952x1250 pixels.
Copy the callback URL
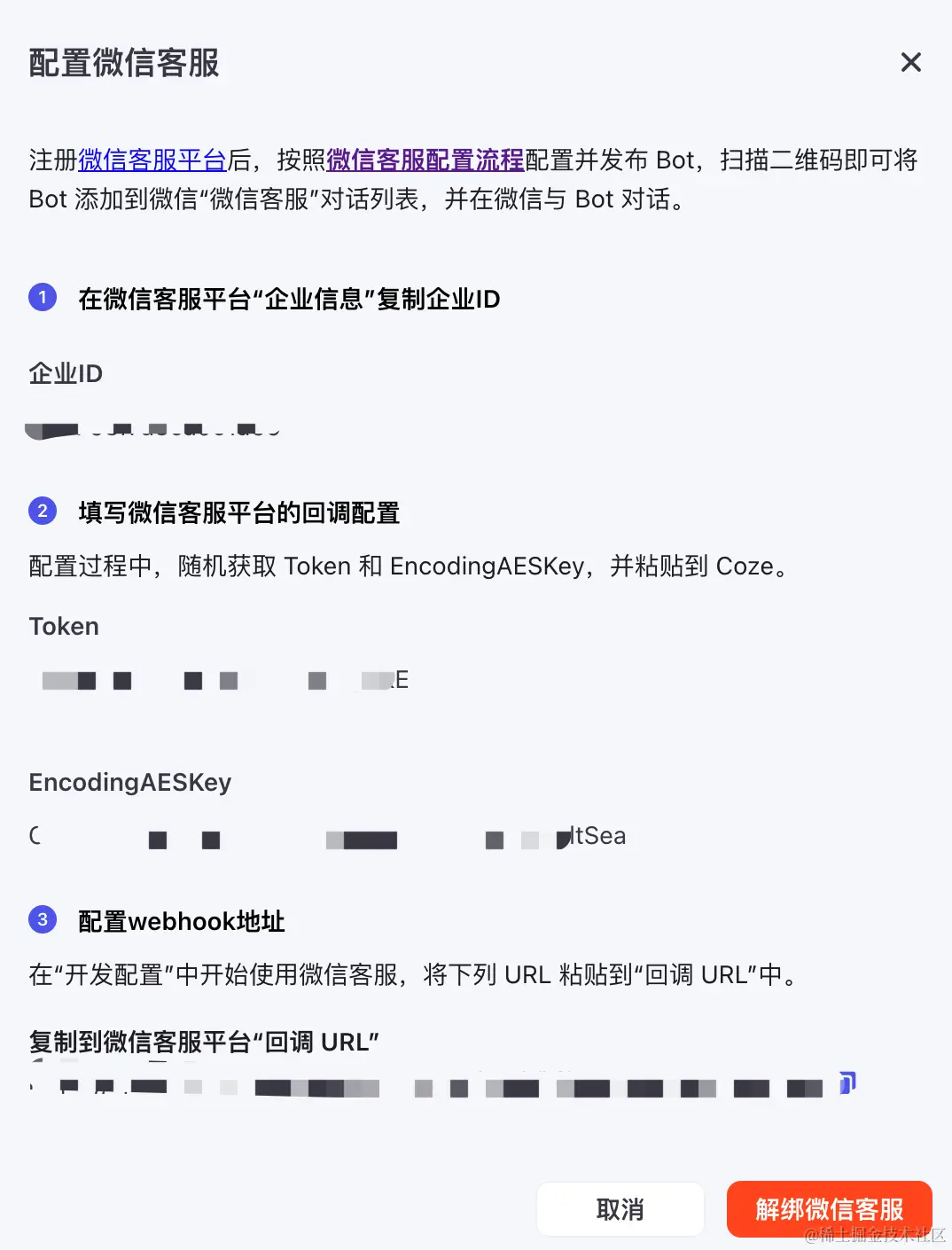[847, 1082]
